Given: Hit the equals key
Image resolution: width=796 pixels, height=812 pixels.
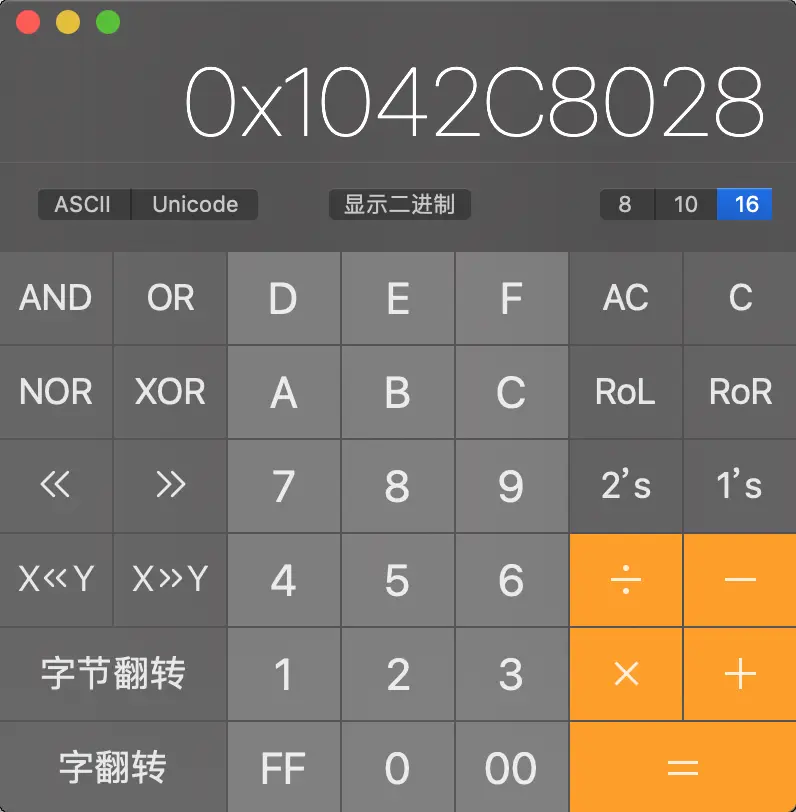Looking at the screenshot, I should 682,768.
